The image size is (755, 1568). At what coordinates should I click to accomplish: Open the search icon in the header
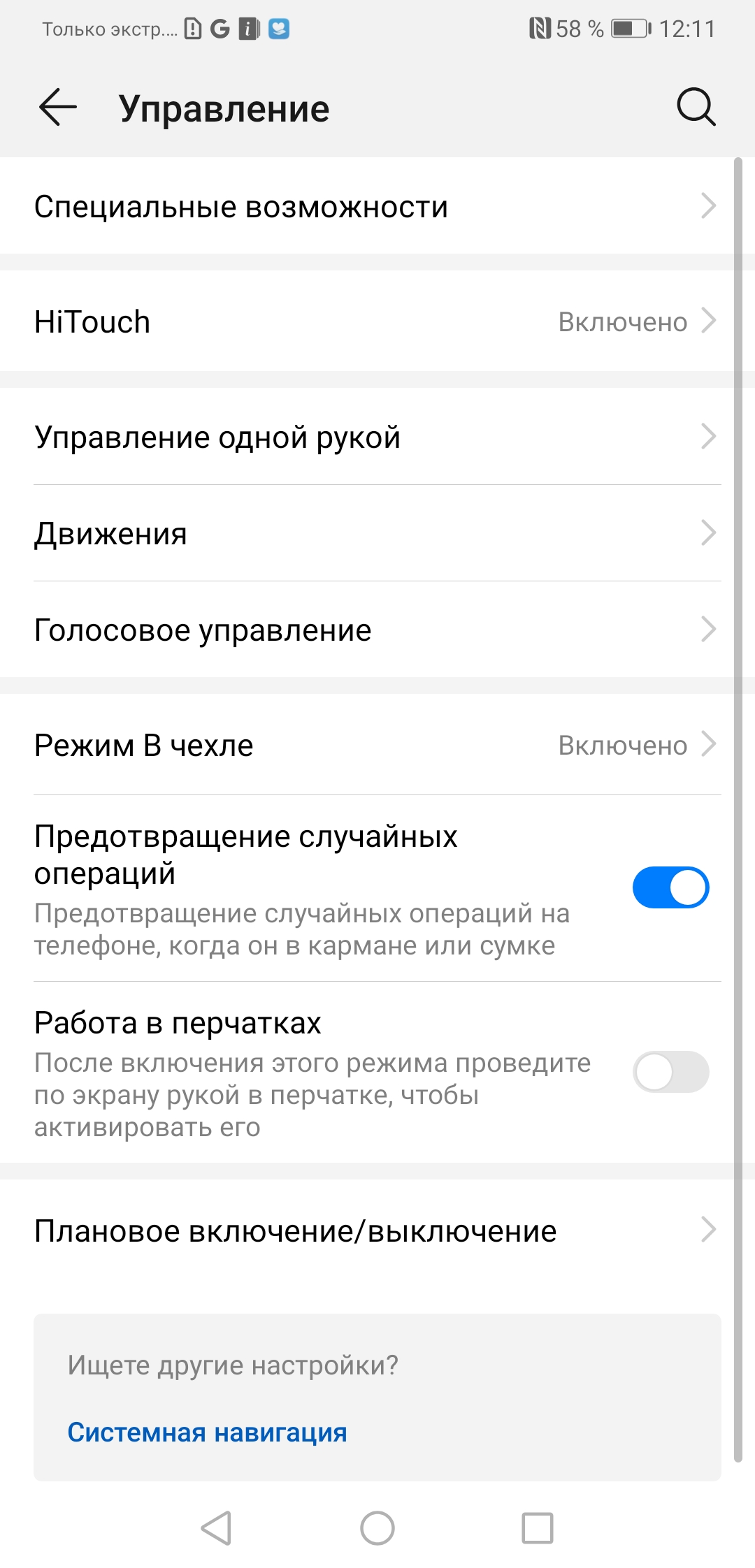[696, 108]
